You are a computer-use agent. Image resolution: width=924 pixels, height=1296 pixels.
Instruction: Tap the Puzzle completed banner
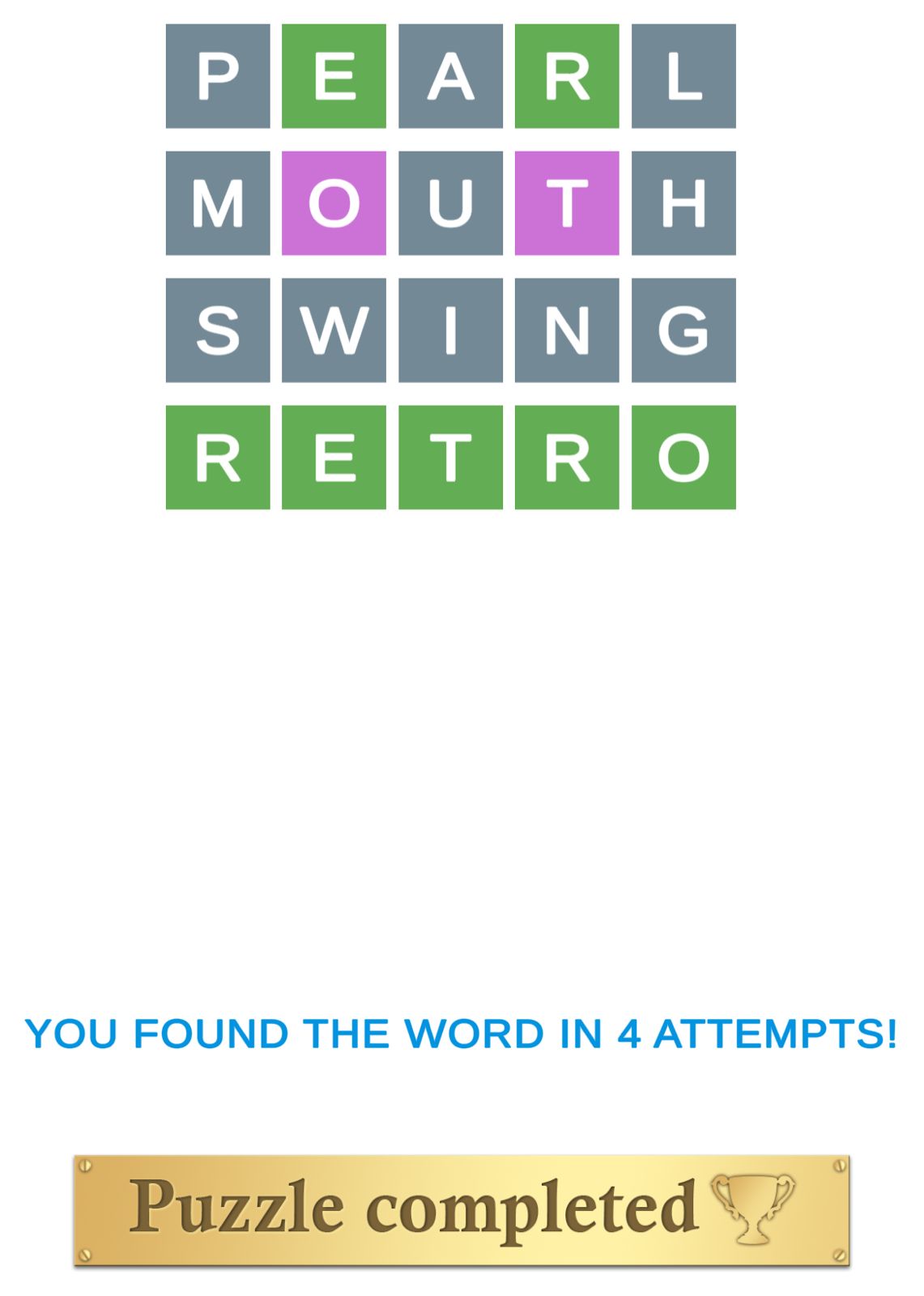[461, 1210]
